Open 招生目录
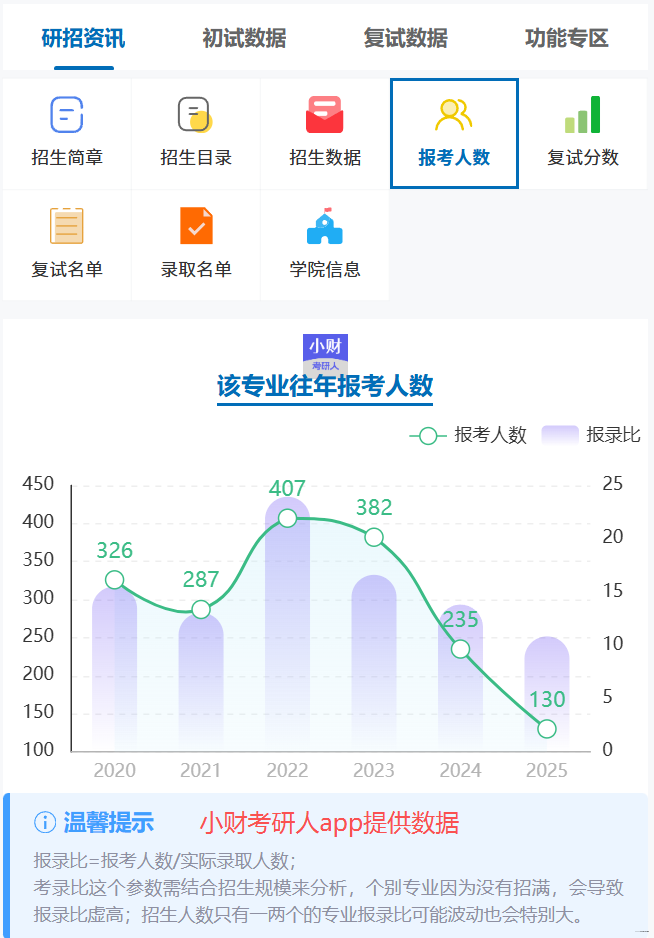 pyautogui.click(x=196, y=133)
